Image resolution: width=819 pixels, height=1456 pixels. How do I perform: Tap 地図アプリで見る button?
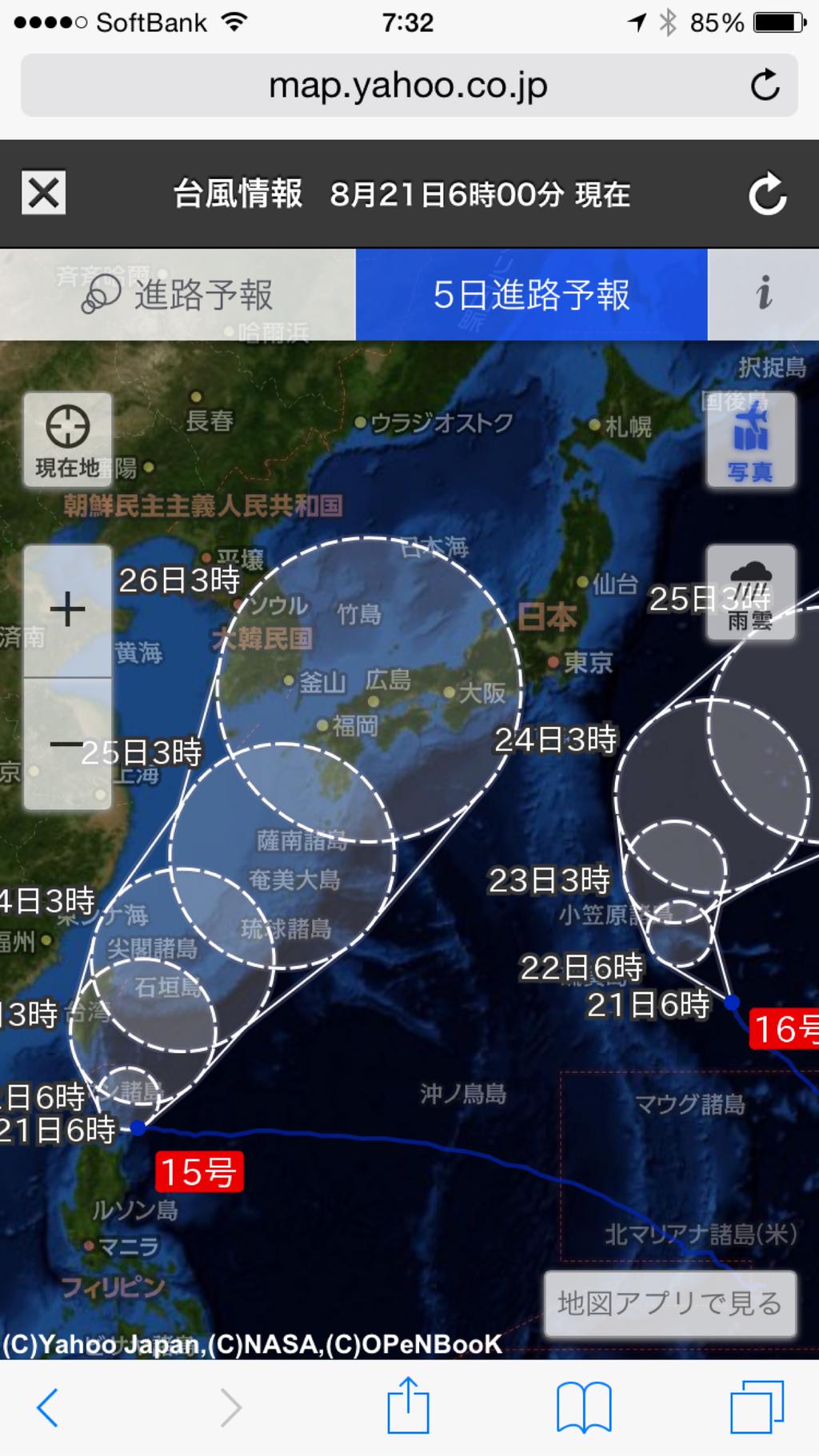[x=670, y=1304]
